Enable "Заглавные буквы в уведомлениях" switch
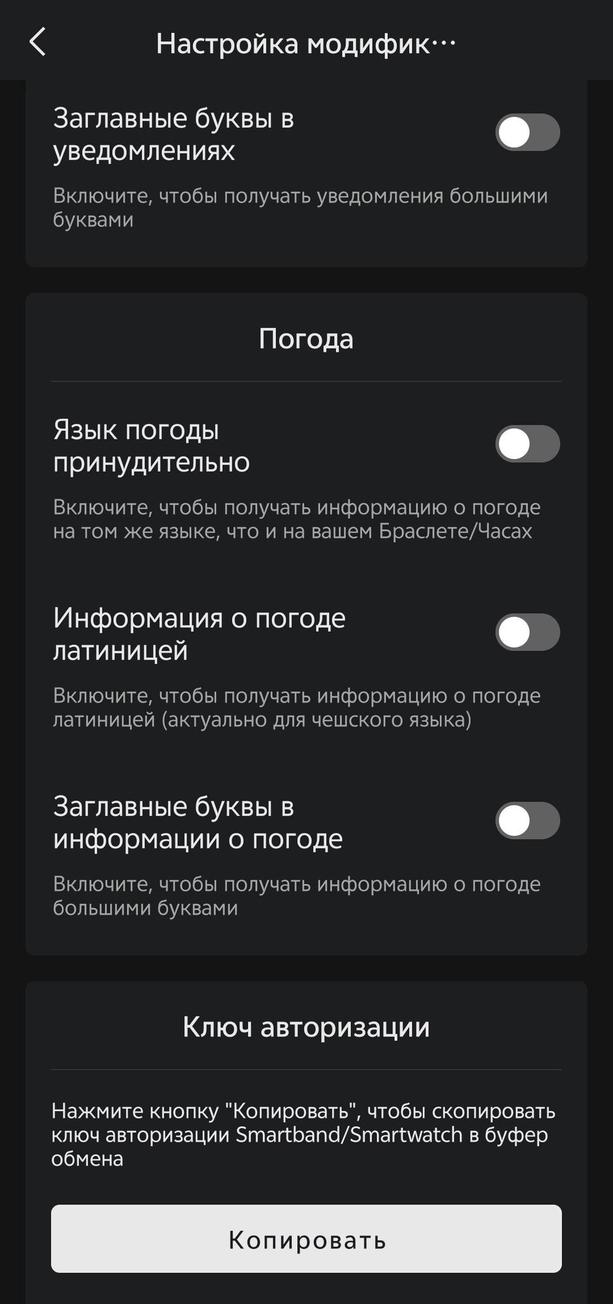613x1304 pixels. (528, 132)
